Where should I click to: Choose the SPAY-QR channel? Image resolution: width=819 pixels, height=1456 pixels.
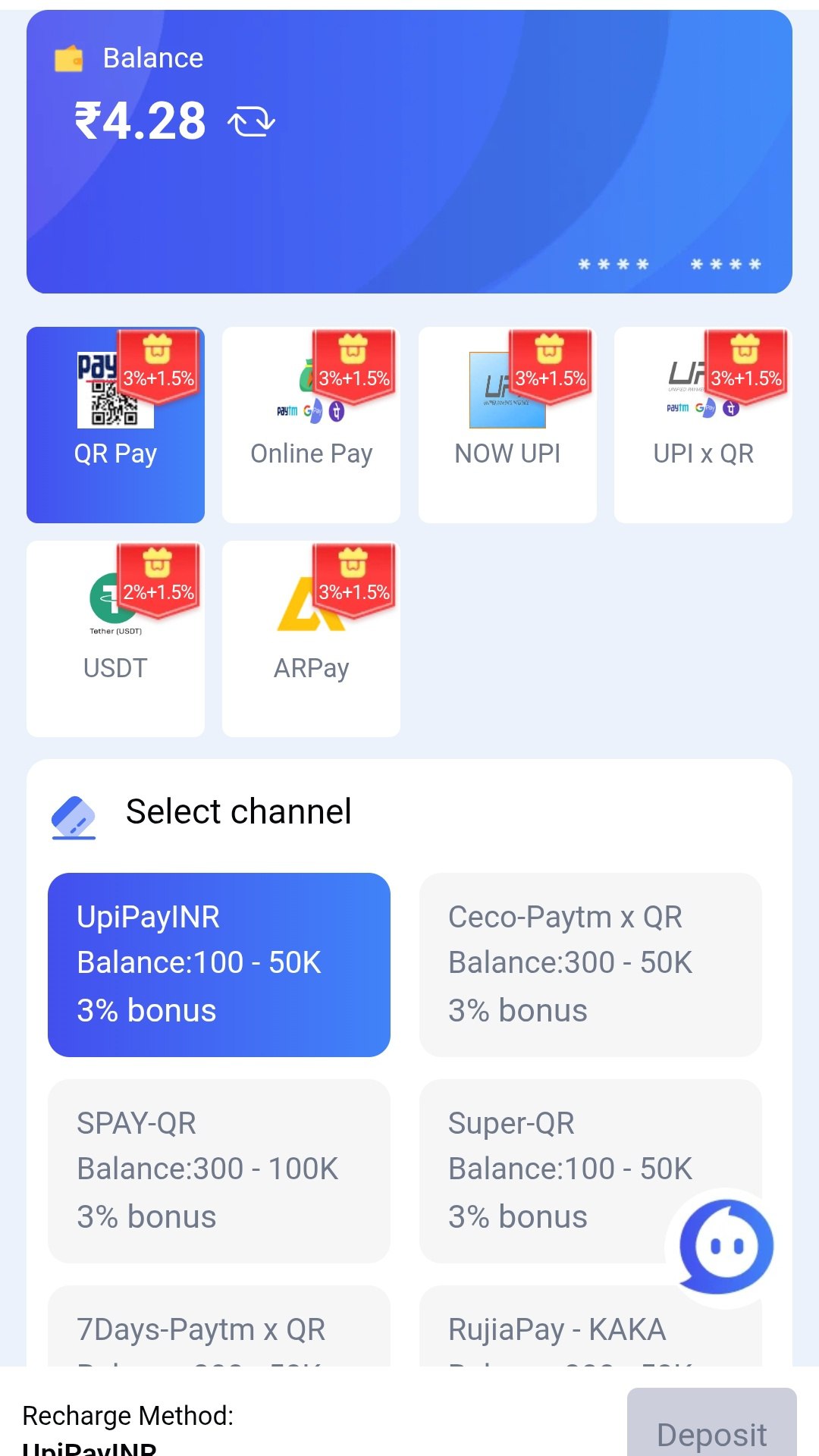[x=218, y=1170]
